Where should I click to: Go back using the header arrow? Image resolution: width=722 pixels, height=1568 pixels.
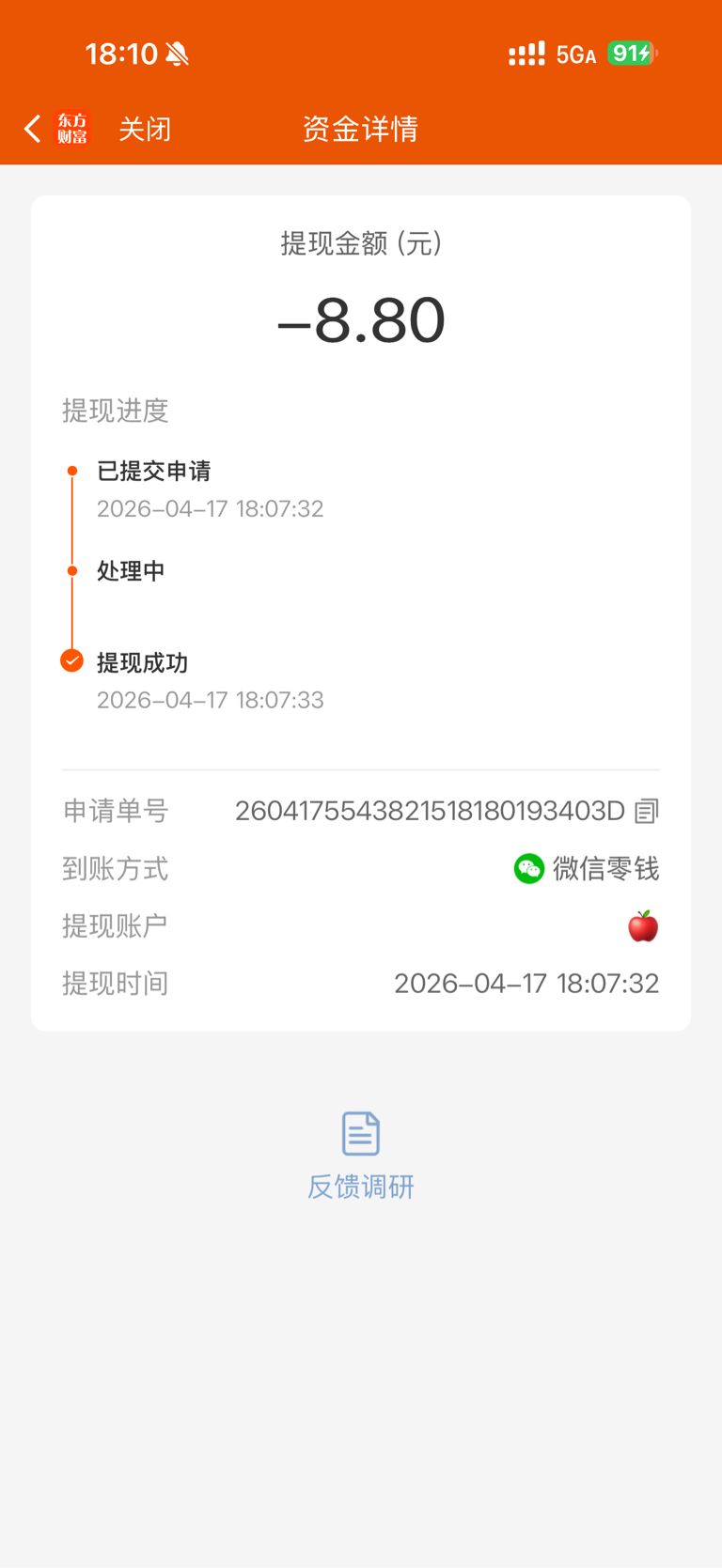tap(33, 129)
